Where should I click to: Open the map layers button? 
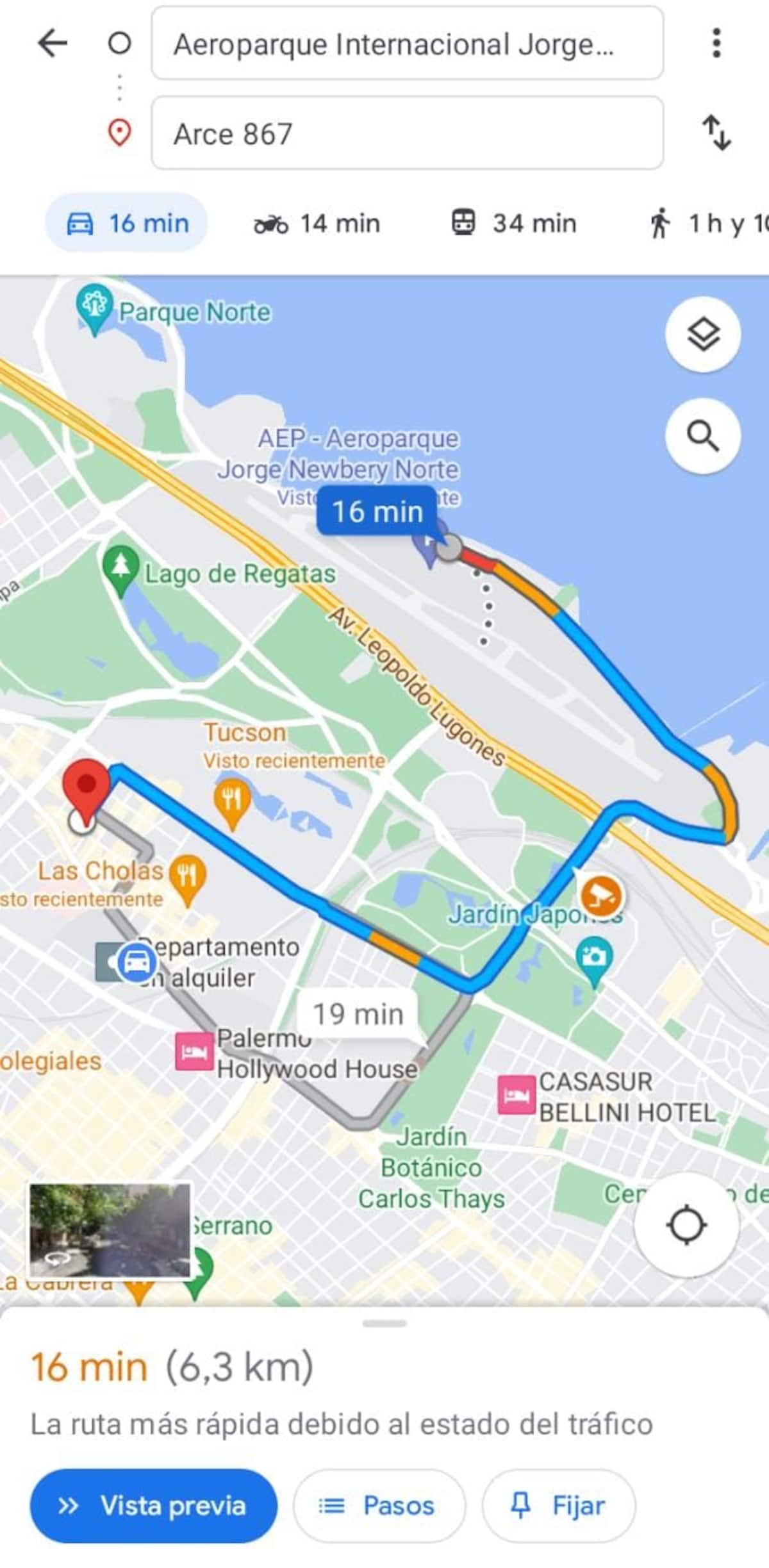click(703, 334)
